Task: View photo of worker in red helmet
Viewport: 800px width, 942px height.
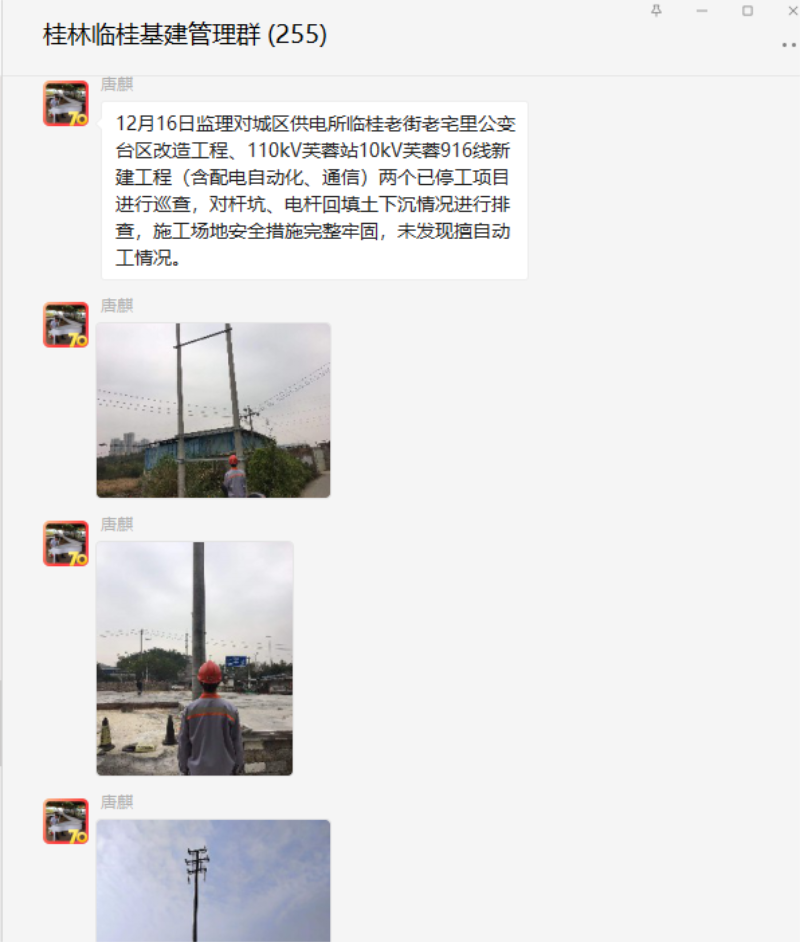Action: pos(195,658)
